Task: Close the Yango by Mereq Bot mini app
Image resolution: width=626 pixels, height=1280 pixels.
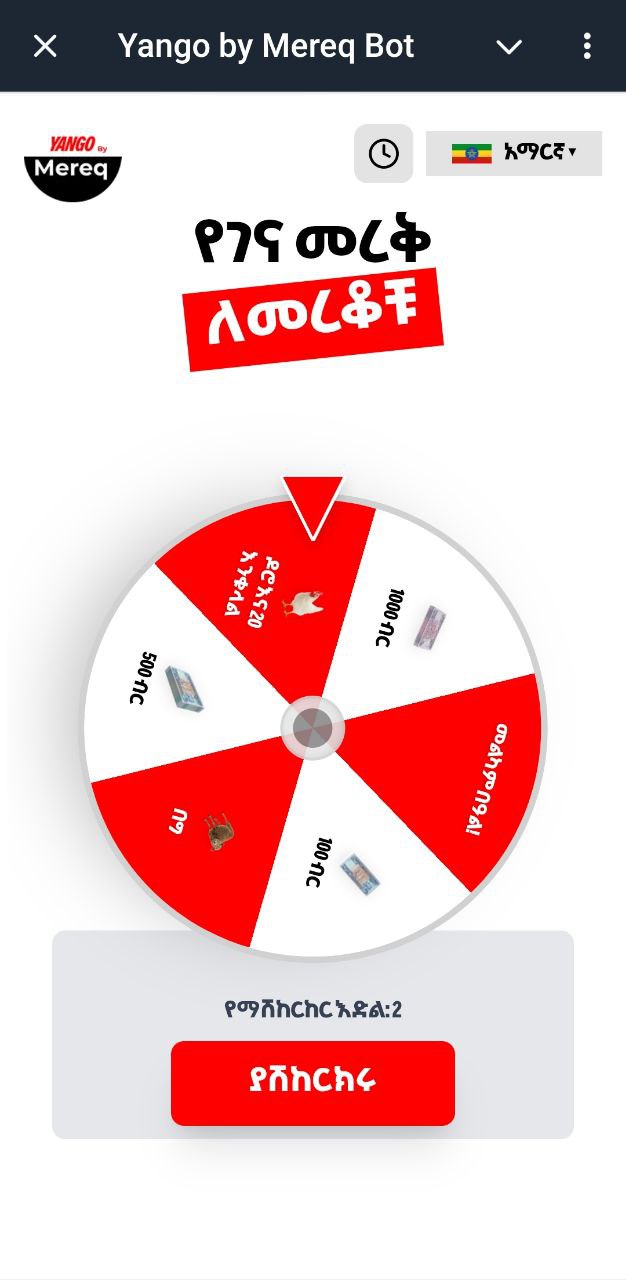Action: 45,46
